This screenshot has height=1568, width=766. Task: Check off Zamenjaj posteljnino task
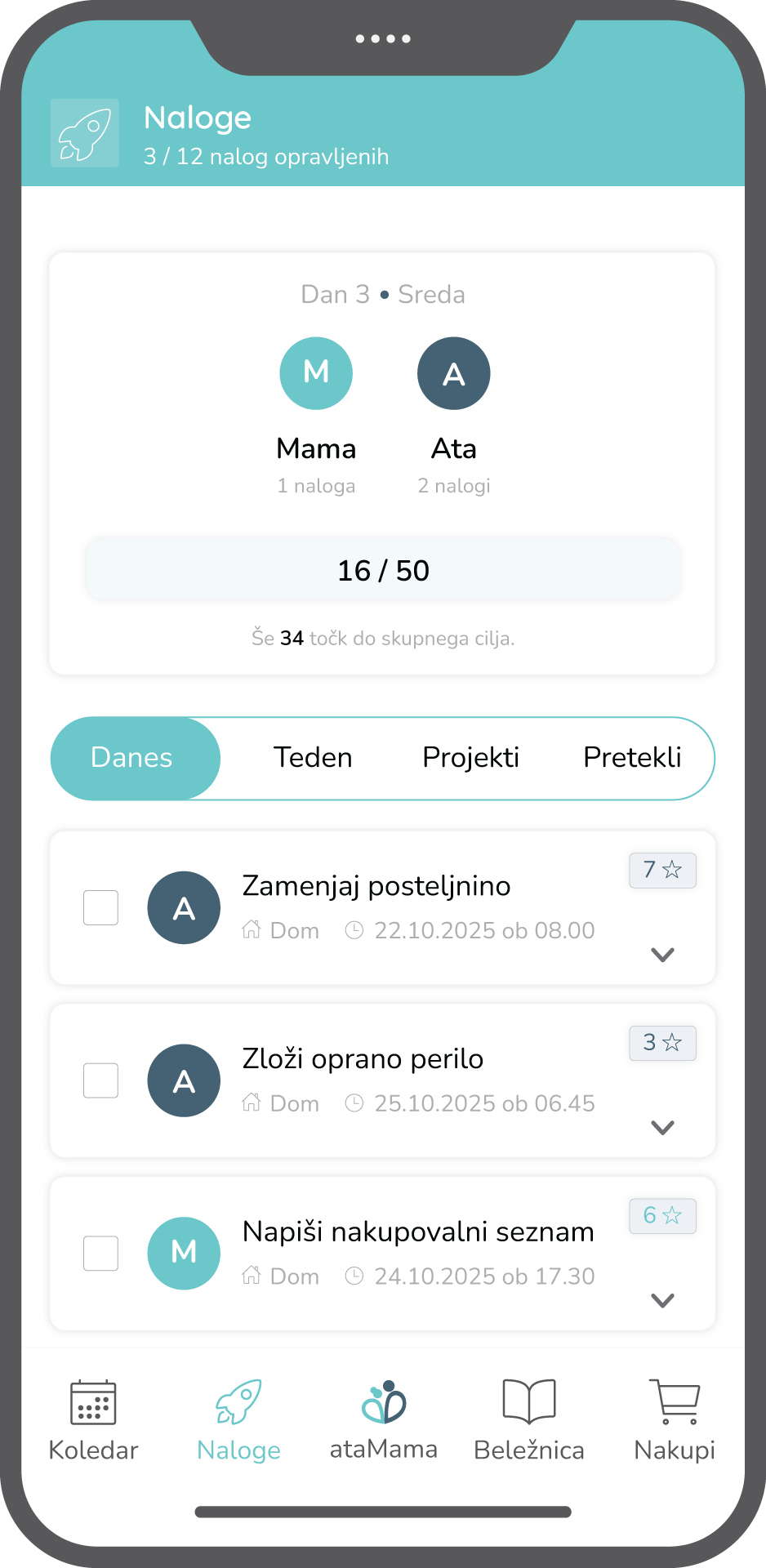tap(101, 907)
